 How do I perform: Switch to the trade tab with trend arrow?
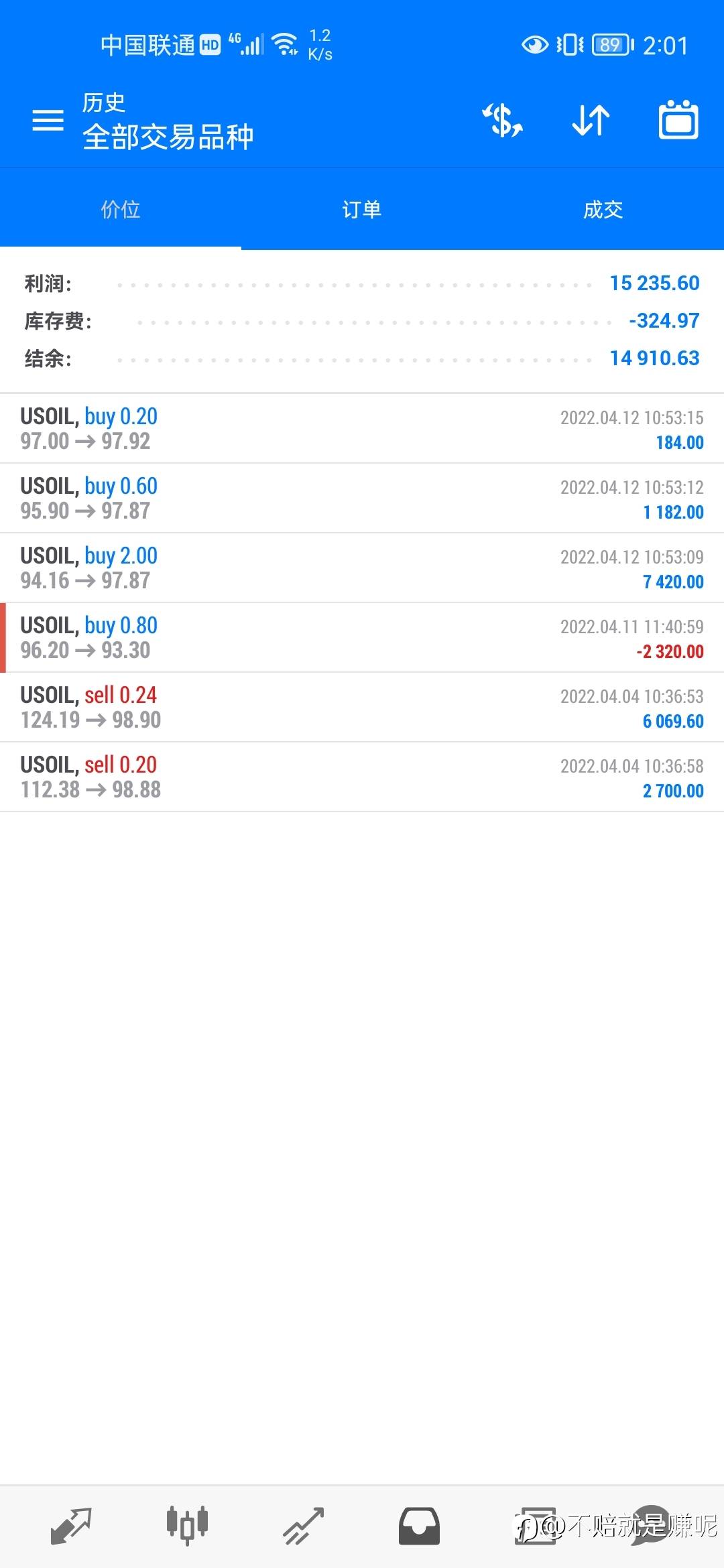pyautogui.click(x=304, y=1526)
